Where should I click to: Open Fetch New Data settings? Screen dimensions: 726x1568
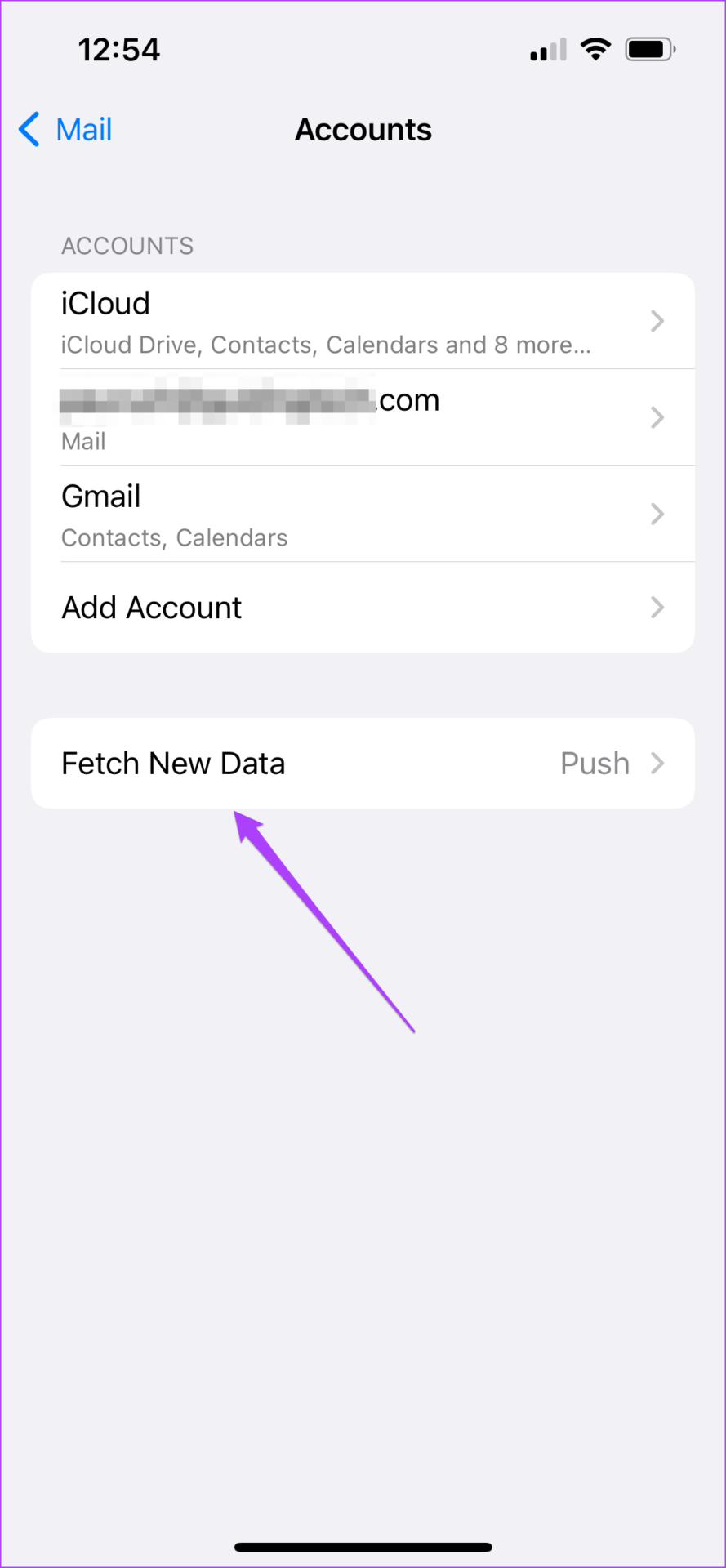tap(363, 764)
